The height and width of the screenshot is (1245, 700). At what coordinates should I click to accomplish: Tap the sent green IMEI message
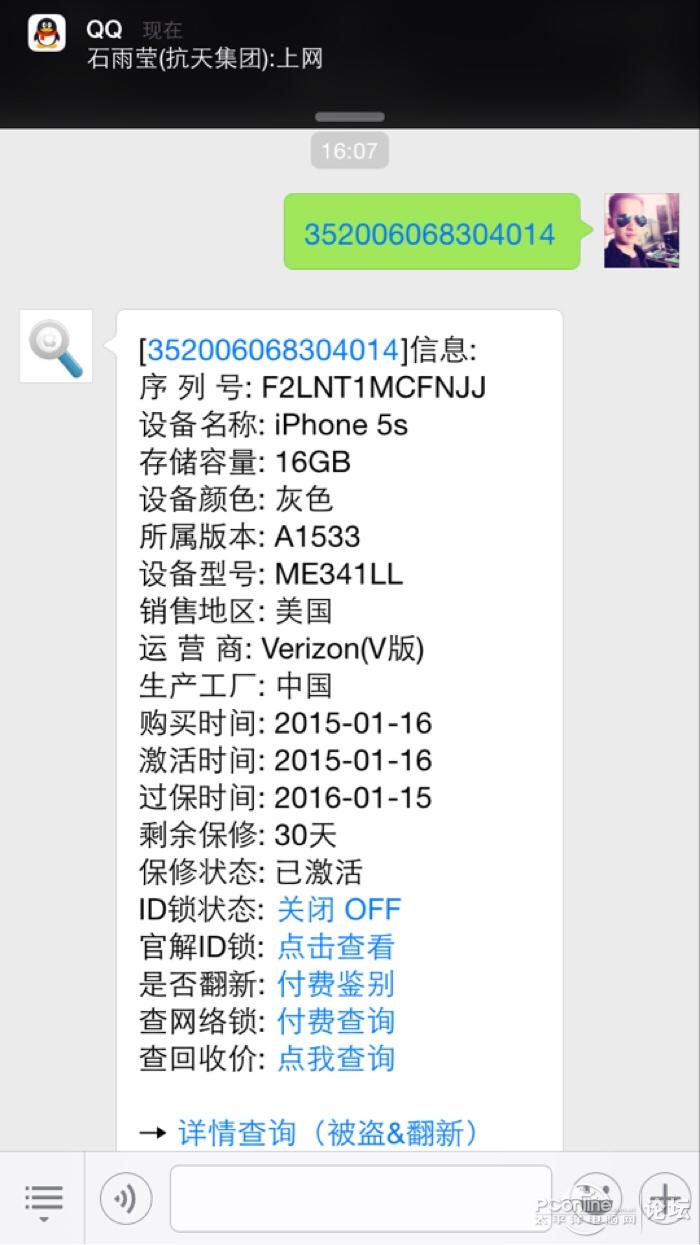(x=431, y=232)
